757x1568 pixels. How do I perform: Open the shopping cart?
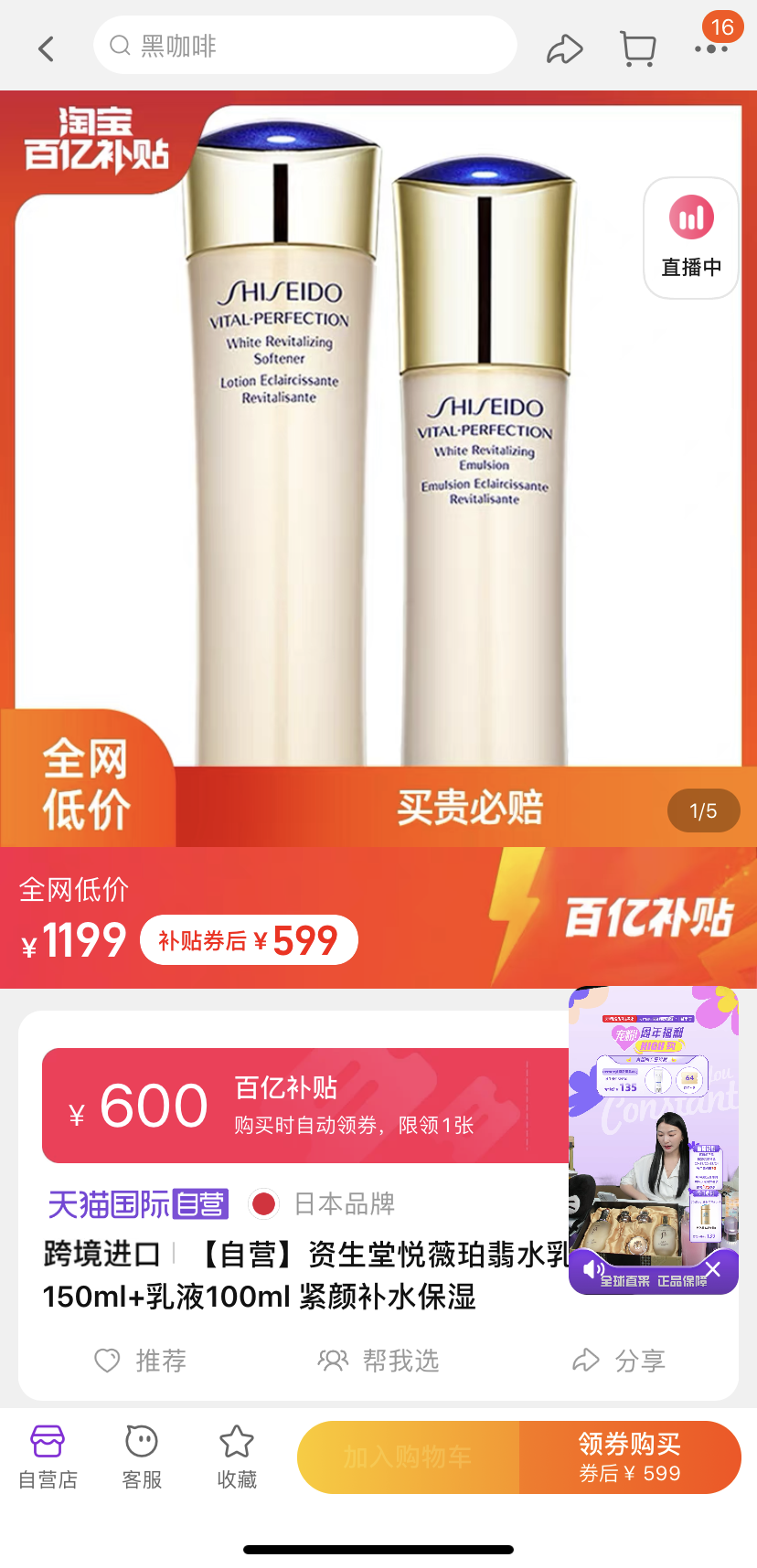(x=637, y=48)
